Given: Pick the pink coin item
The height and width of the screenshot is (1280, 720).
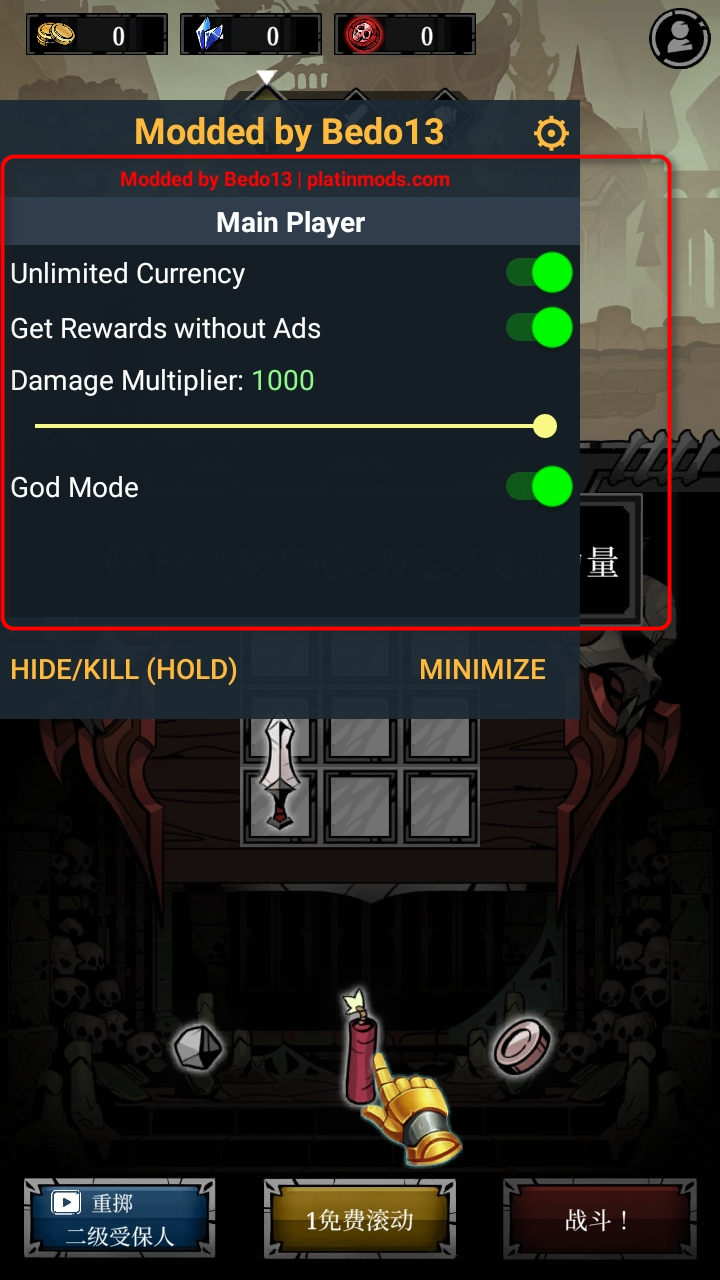Looking at the screenshot, I should coord(524,1045).
